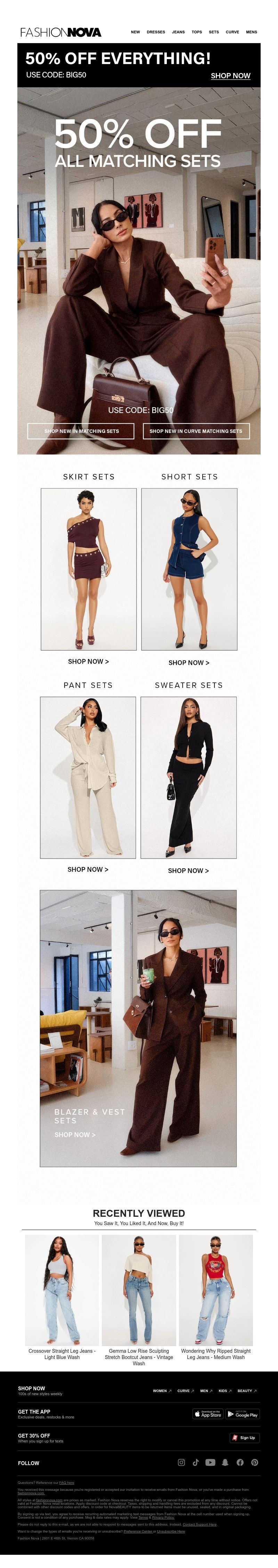Open the DRESSES category in header
Image resolution: width=278 pixels, height=1568 pixels.
(156, 32)
